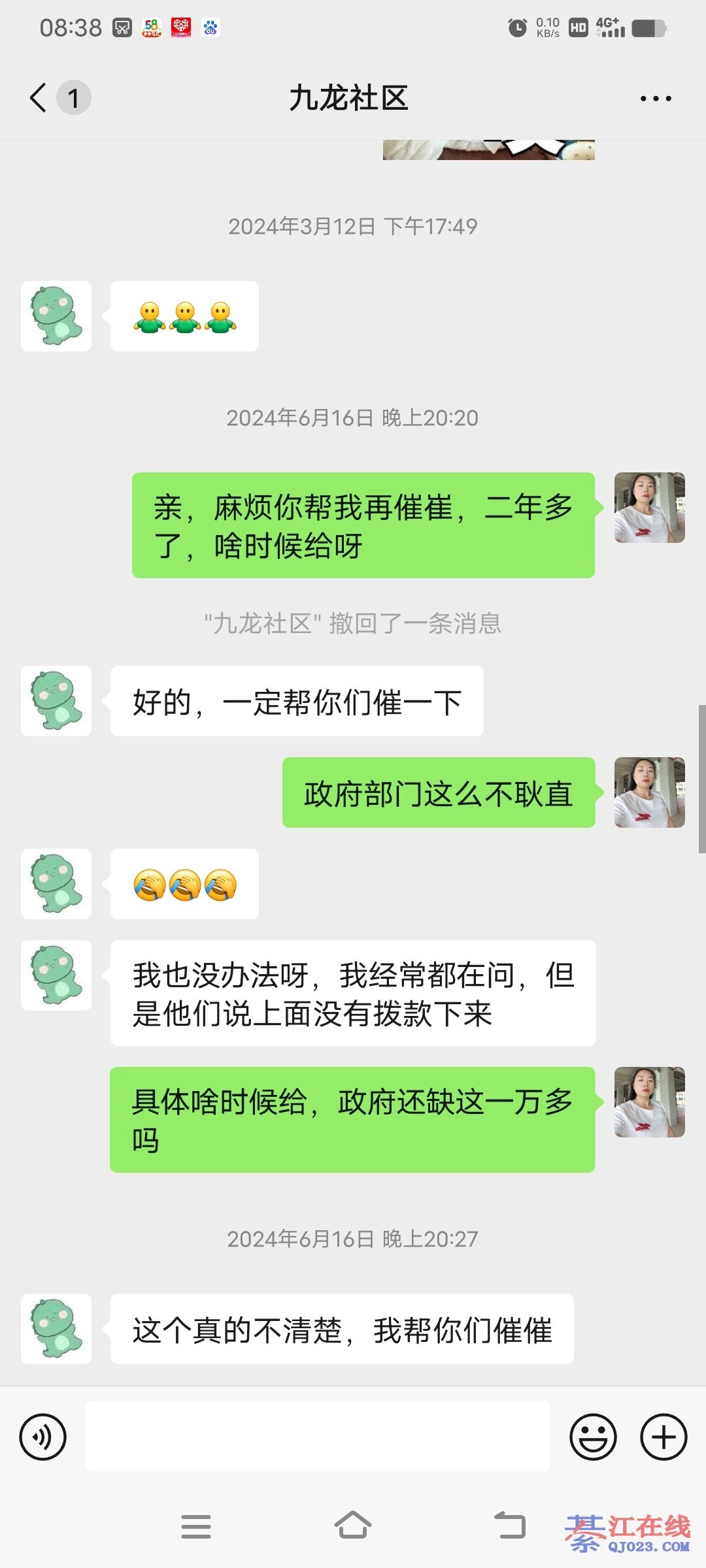This screenshot has width=706, height=1568.
Task: Open my avatar beside 政府部门这么不耿直
Action: point(649,792)
